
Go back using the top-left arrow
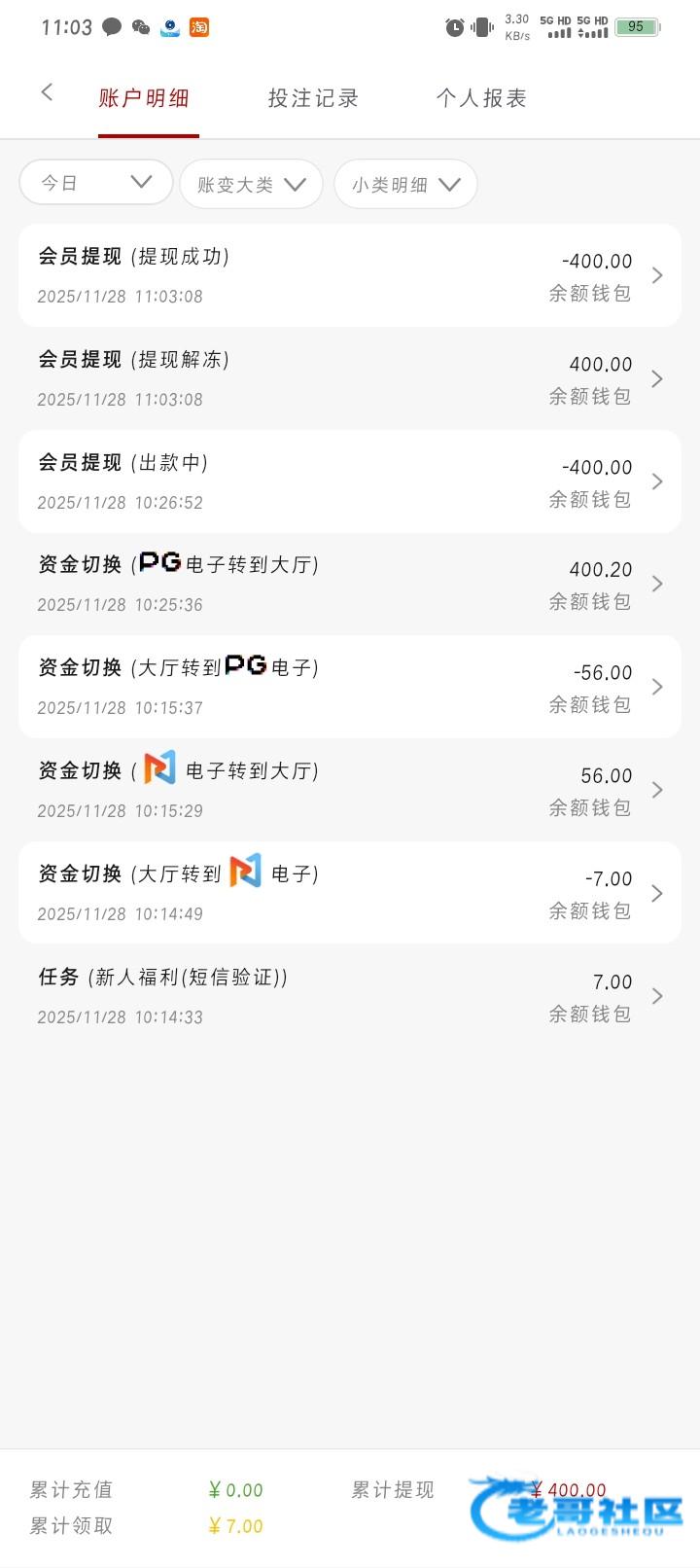coord(47,92)
